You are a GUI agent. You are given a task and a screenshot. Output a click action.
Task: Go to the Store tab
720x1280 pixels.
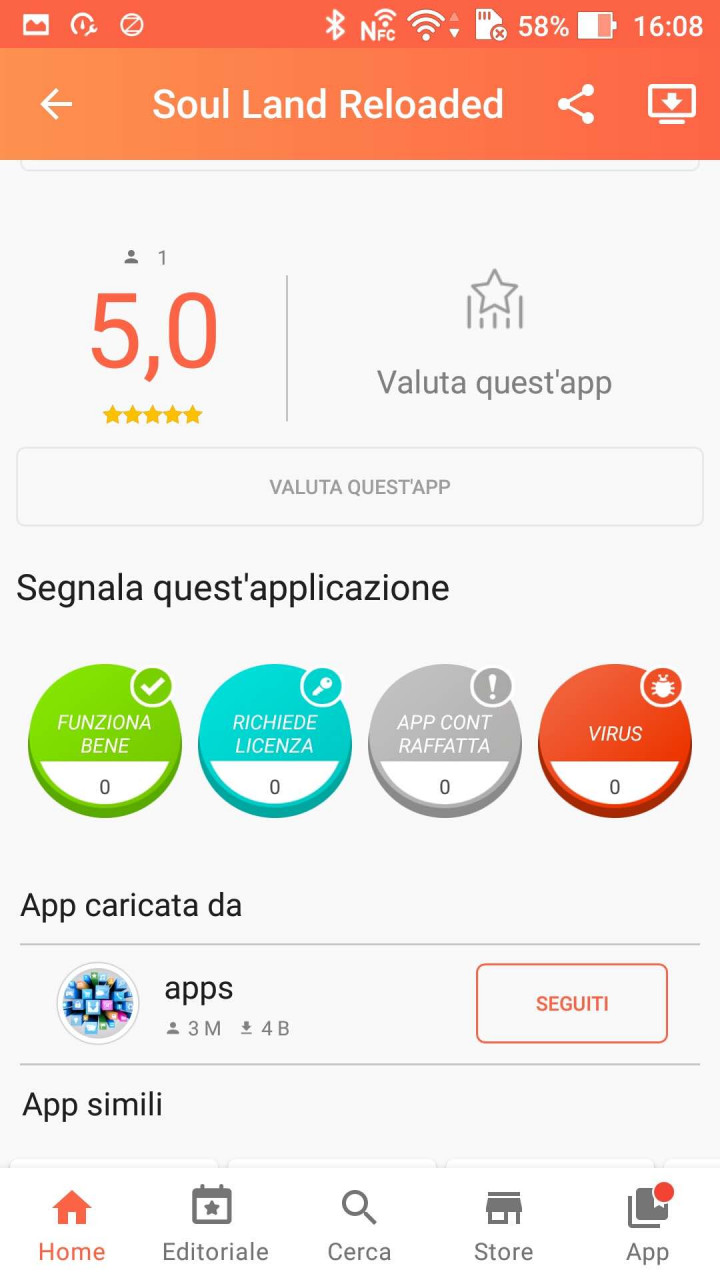pos(503,1225)
